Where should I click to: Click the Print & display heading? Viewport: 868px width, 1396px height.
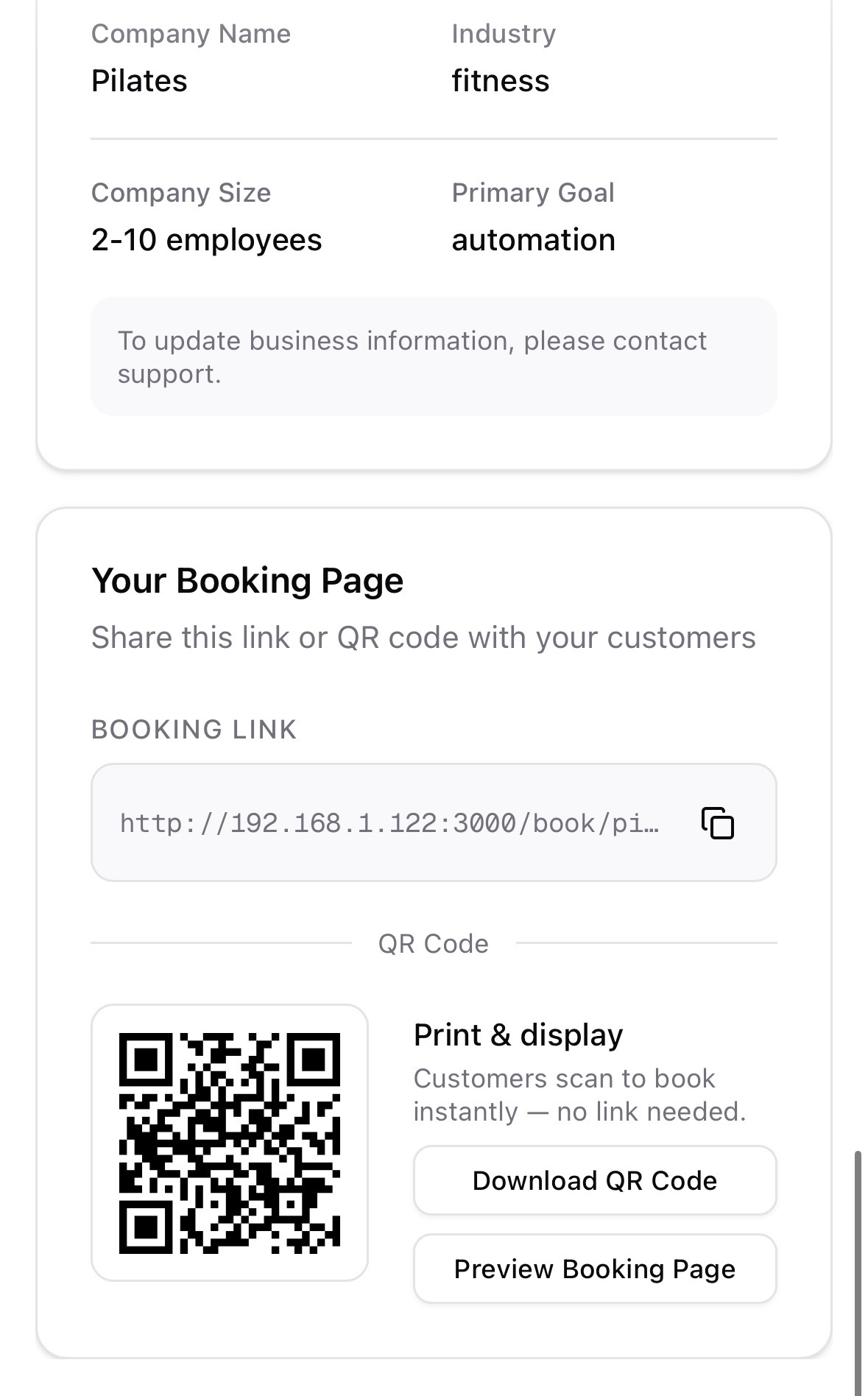tap(518, 1034)
